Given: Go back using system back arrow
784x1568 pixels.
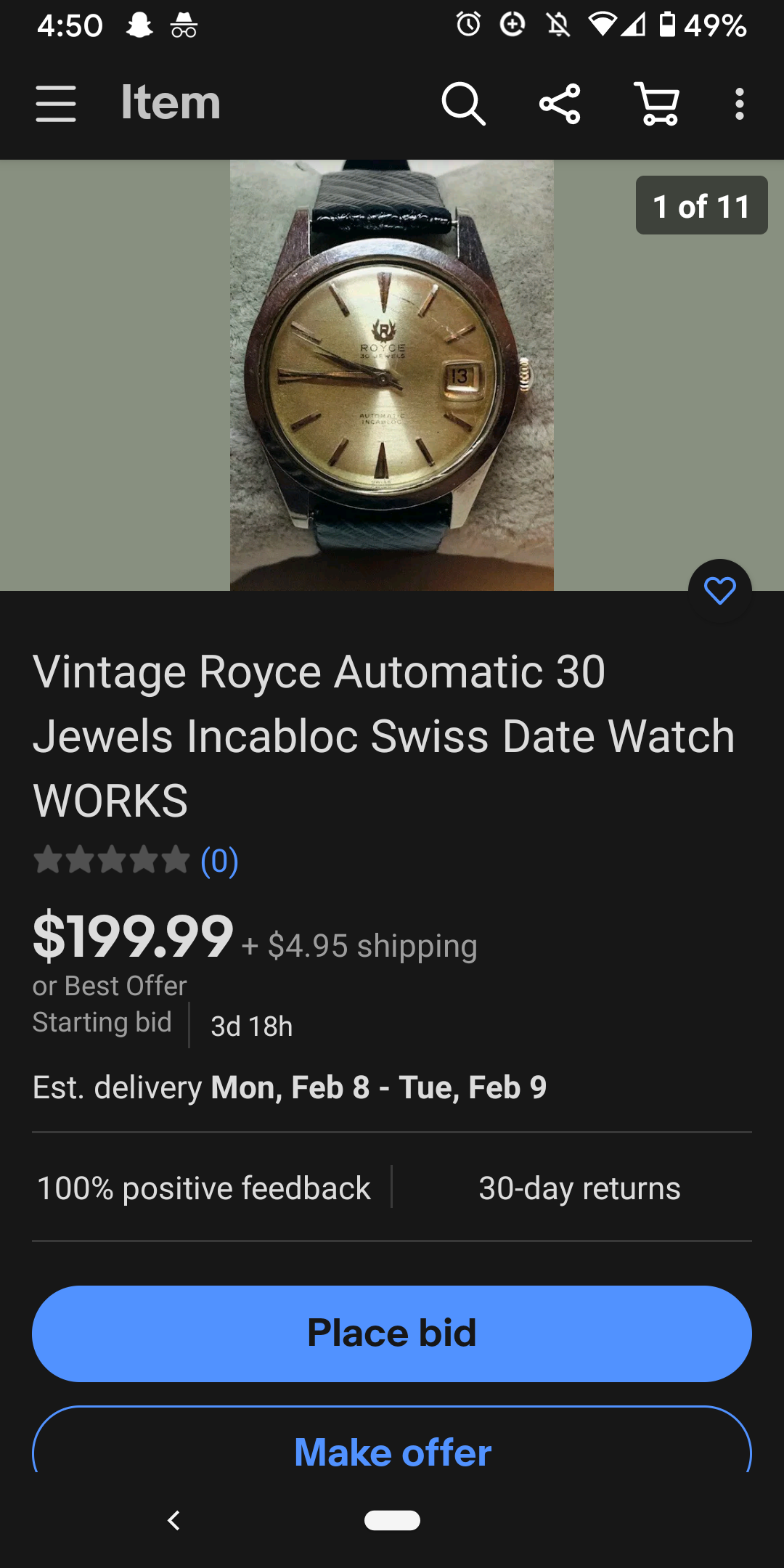Looking at the screenshot, I should (173, 1520).
